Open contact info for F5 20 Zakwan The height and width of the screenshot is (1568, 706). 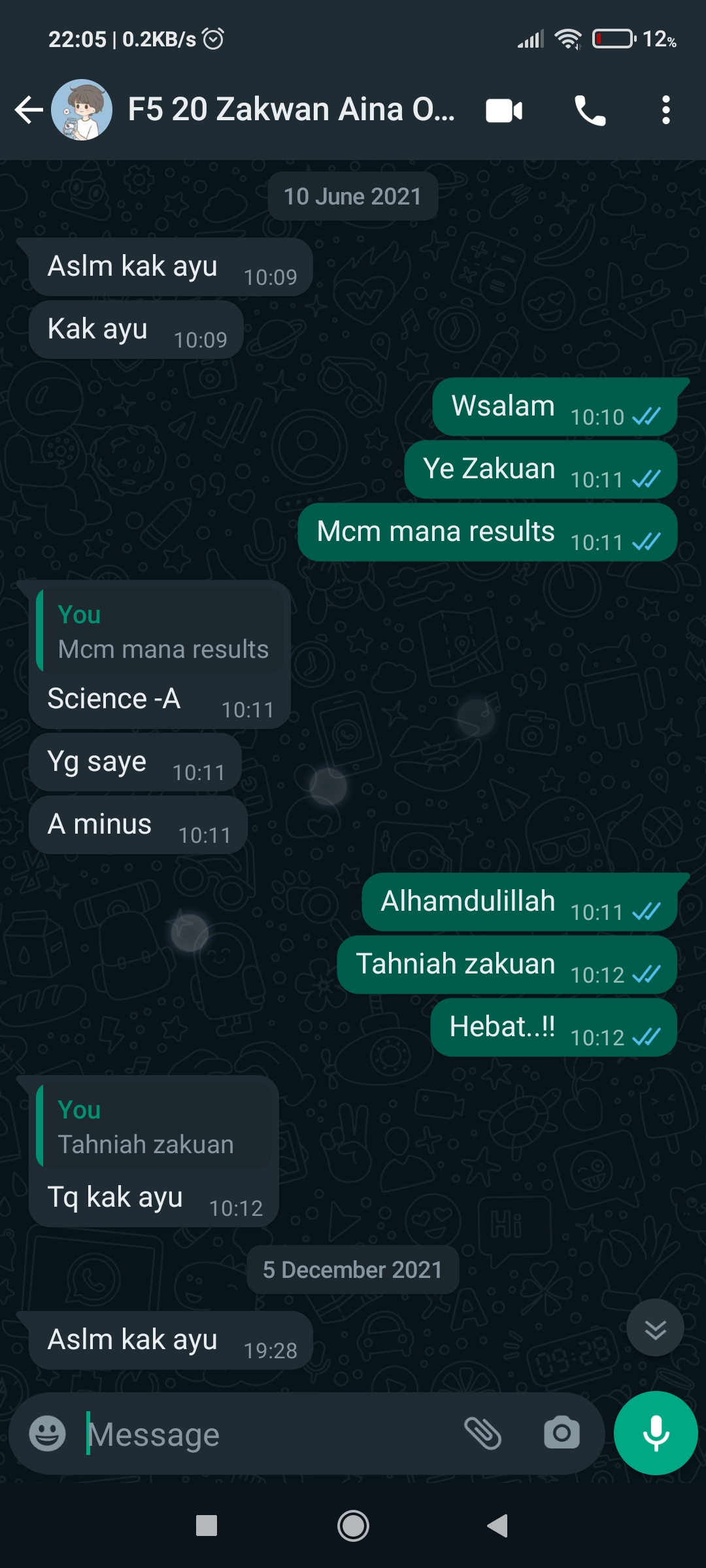click(291, 110)
